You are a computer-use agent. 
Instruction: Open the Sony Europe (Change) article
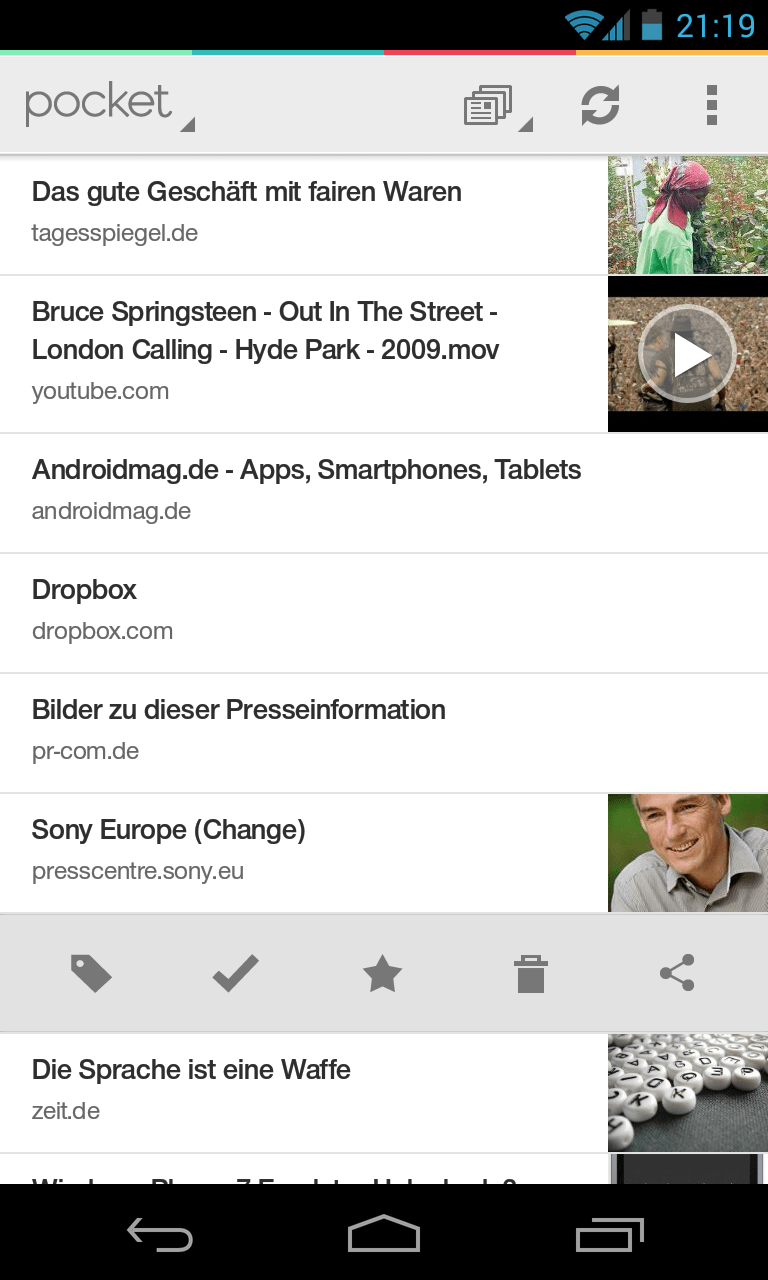(x=300, y=850)
